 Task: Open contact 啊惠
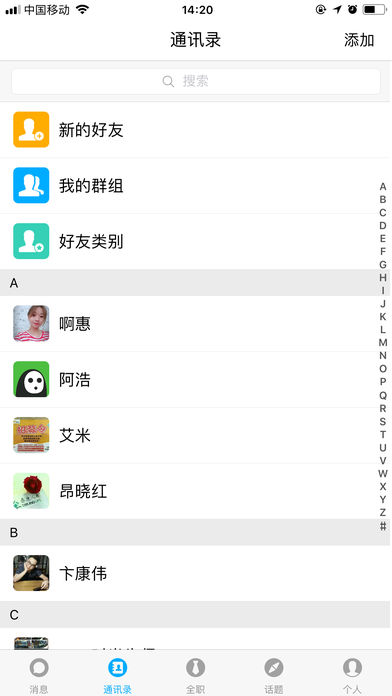pyautogui.click(x=196, y=324)
